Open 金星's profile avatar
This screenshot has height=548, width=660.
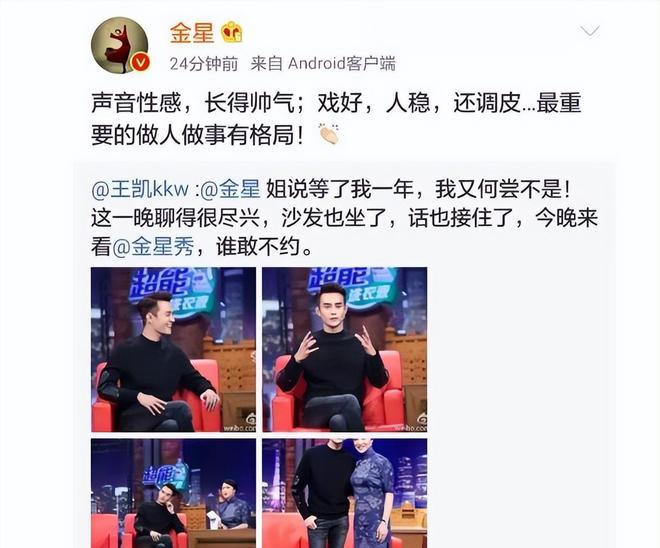point(121,45)
